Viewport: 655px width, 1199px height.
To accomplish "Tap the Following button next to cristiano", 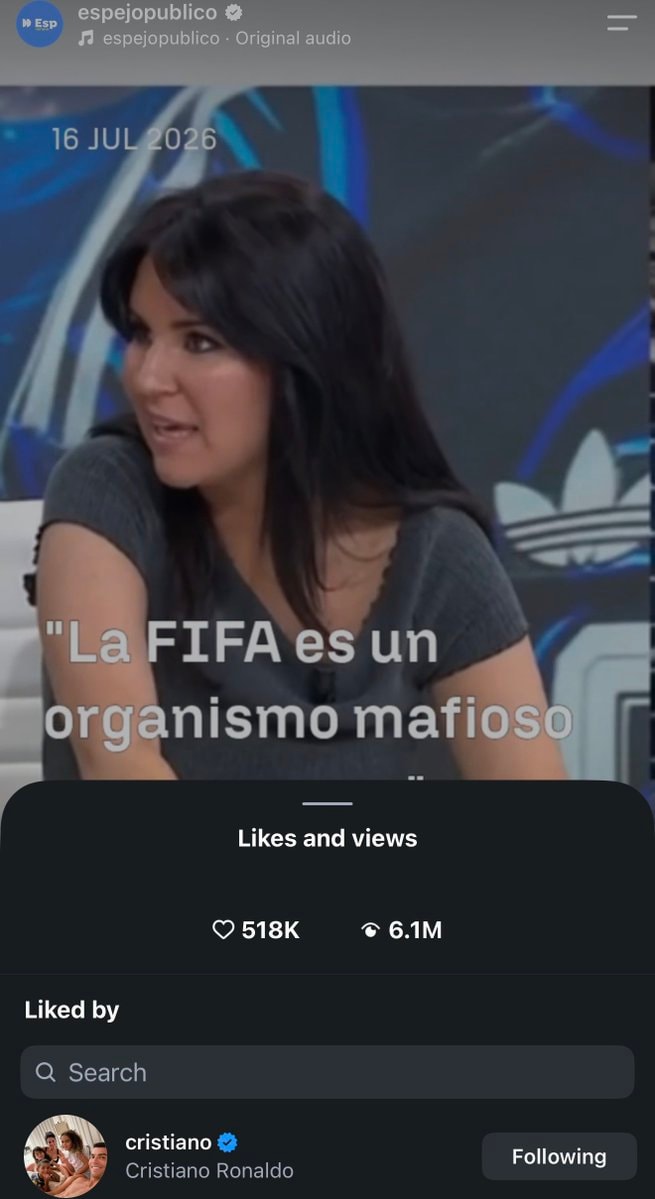I will pyautogui.click(x=559, y=1156).
